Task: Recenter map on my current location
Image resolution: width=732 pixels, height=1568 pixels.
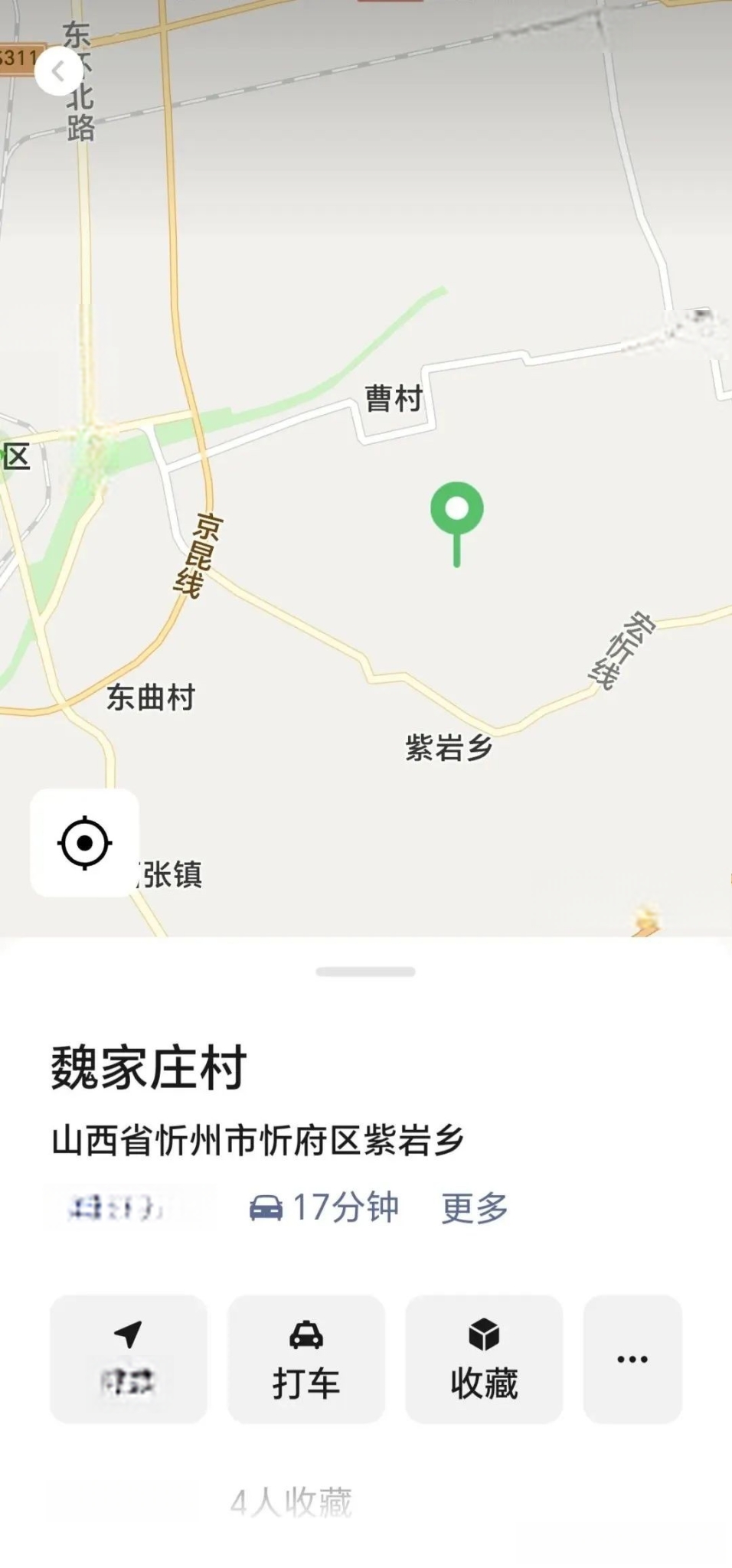Action: click(85, 843)
